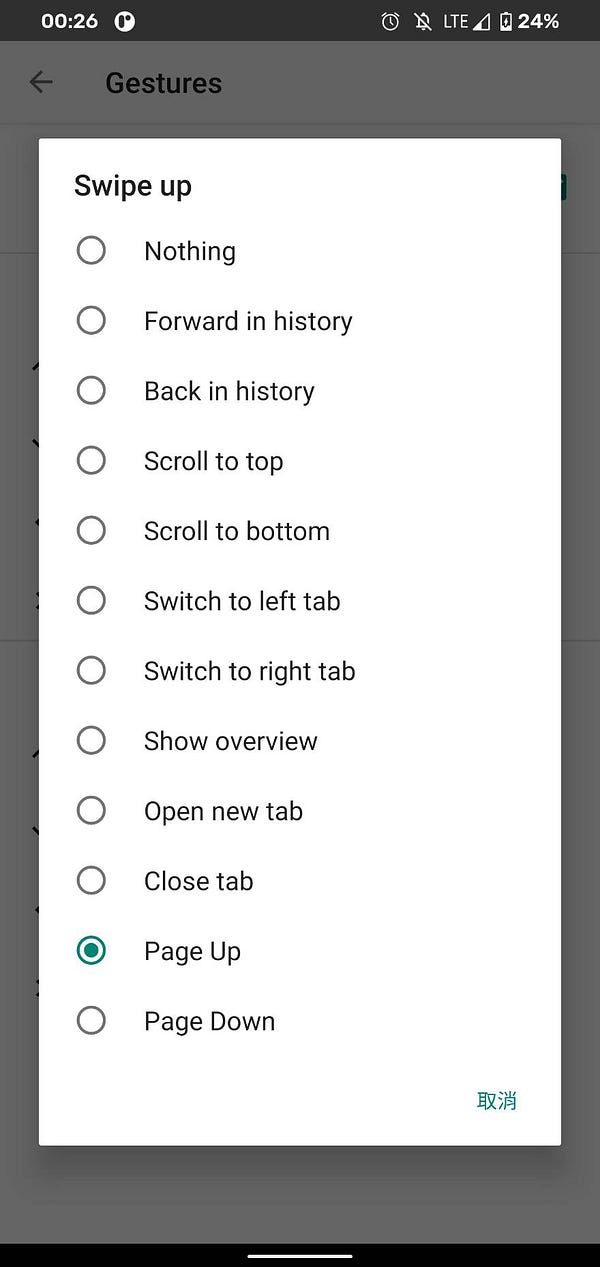Select Open new tab
Image resolution: width=600 pixels, height=1267 pixels.
[300, 811]
